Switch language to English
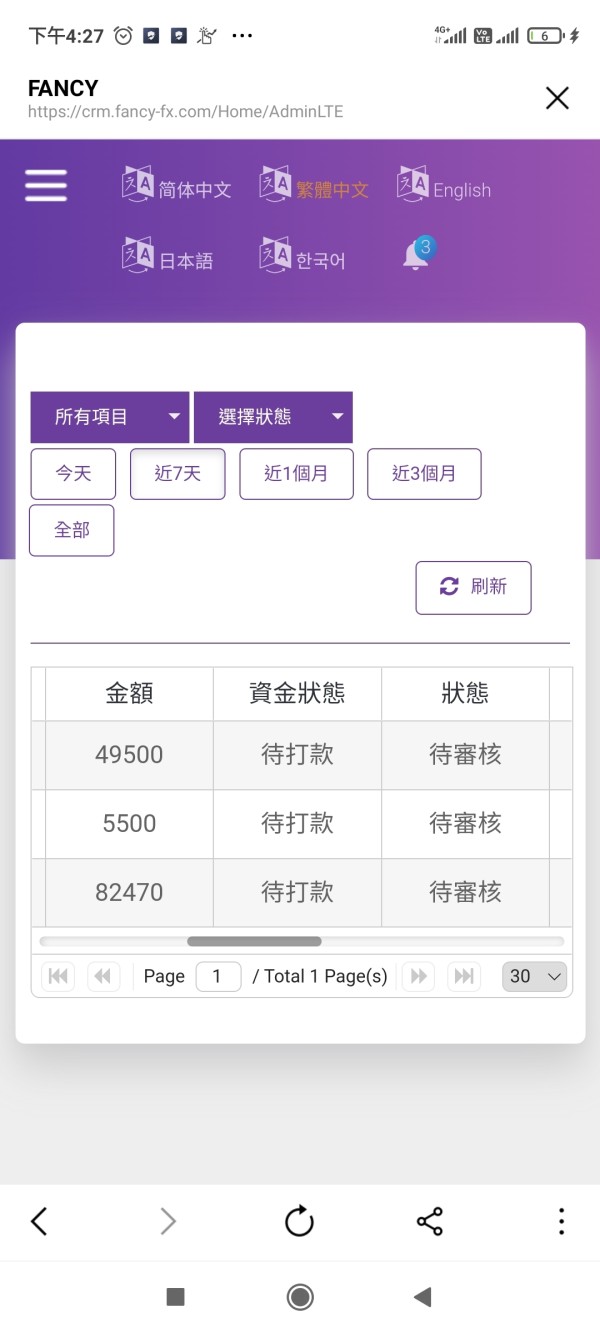600x1333 pixels. (444, 188)
